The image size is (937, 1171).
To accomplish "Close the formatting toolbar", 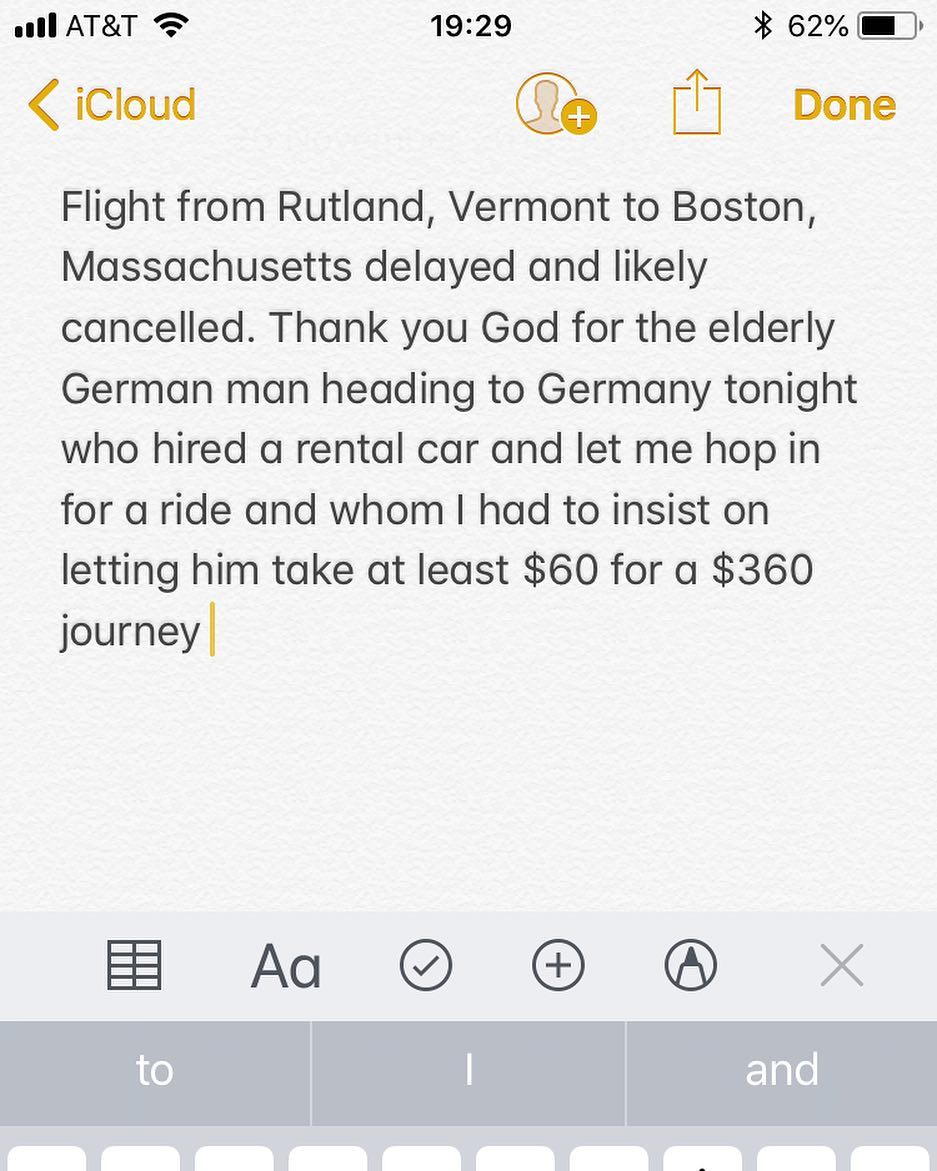I will point(841,966).
